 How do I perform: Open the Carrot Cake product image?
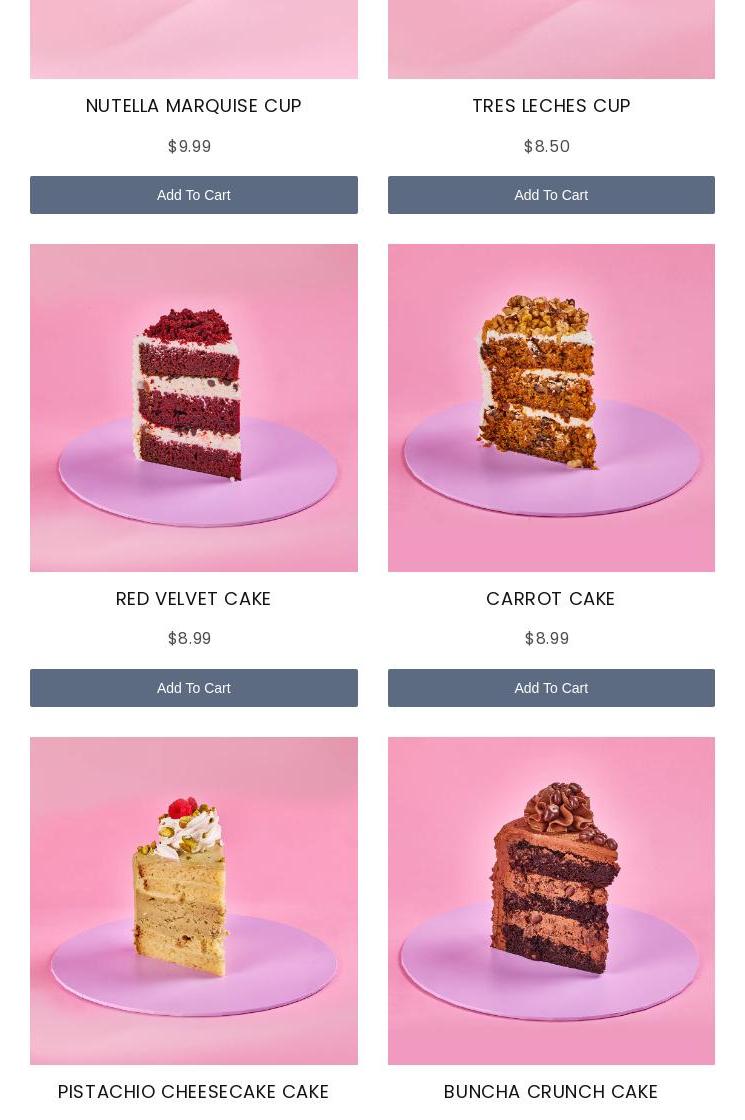[x=551, y=408]
